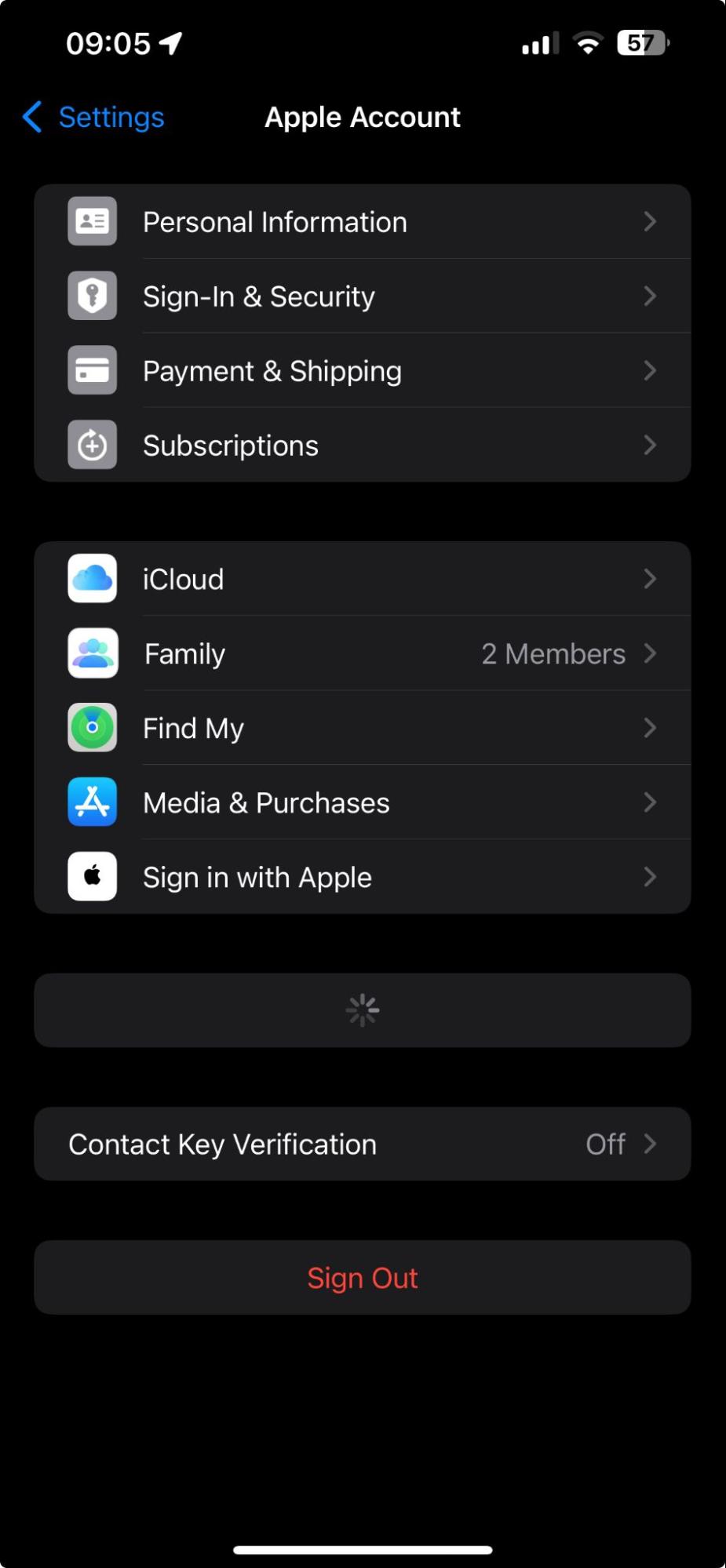This screenshot has width=726, height=1568.
Task: Tap the Personal Information contact card icon
Action: (x=92, y=221)
